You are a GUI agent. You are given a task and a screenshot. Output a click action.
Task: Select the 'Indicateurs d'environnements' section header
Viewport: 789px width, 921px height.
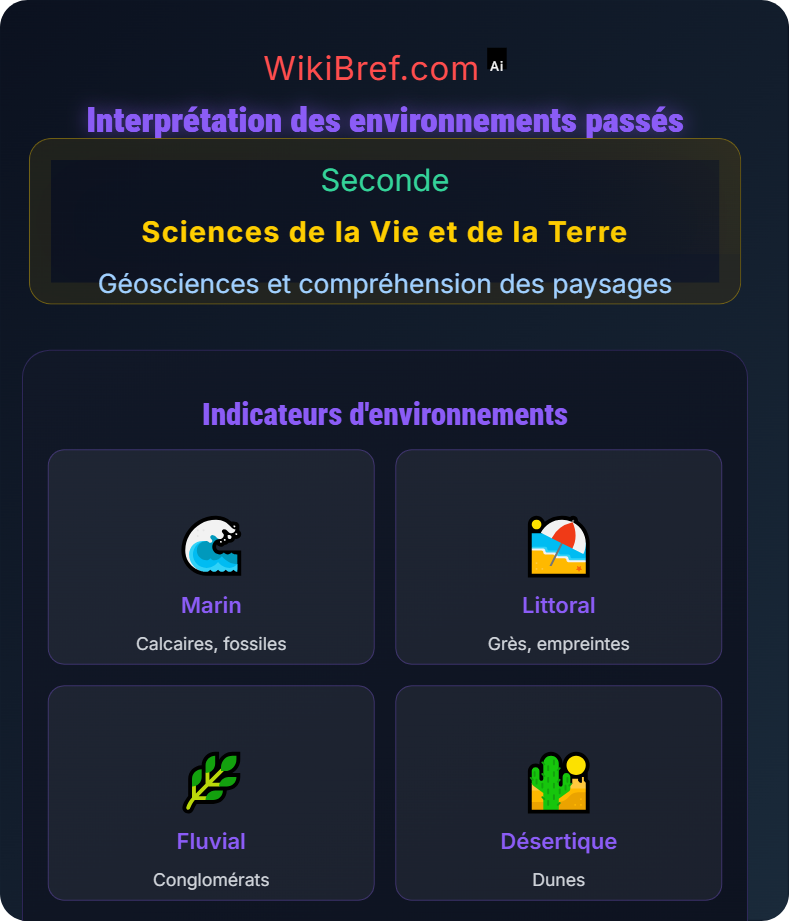(385, 414)
